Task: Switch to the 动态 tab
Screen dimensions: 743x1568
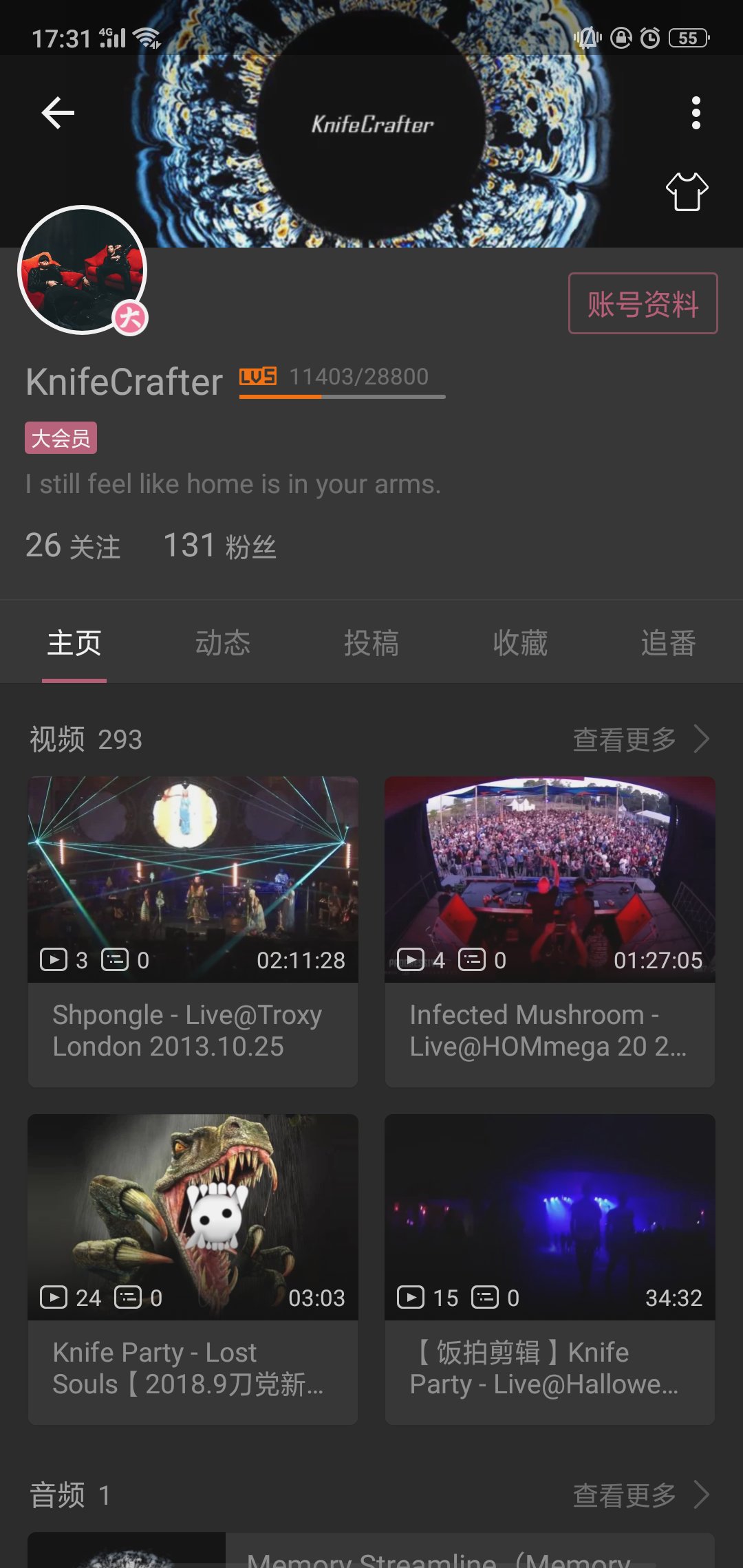Action: pos(222,643)
